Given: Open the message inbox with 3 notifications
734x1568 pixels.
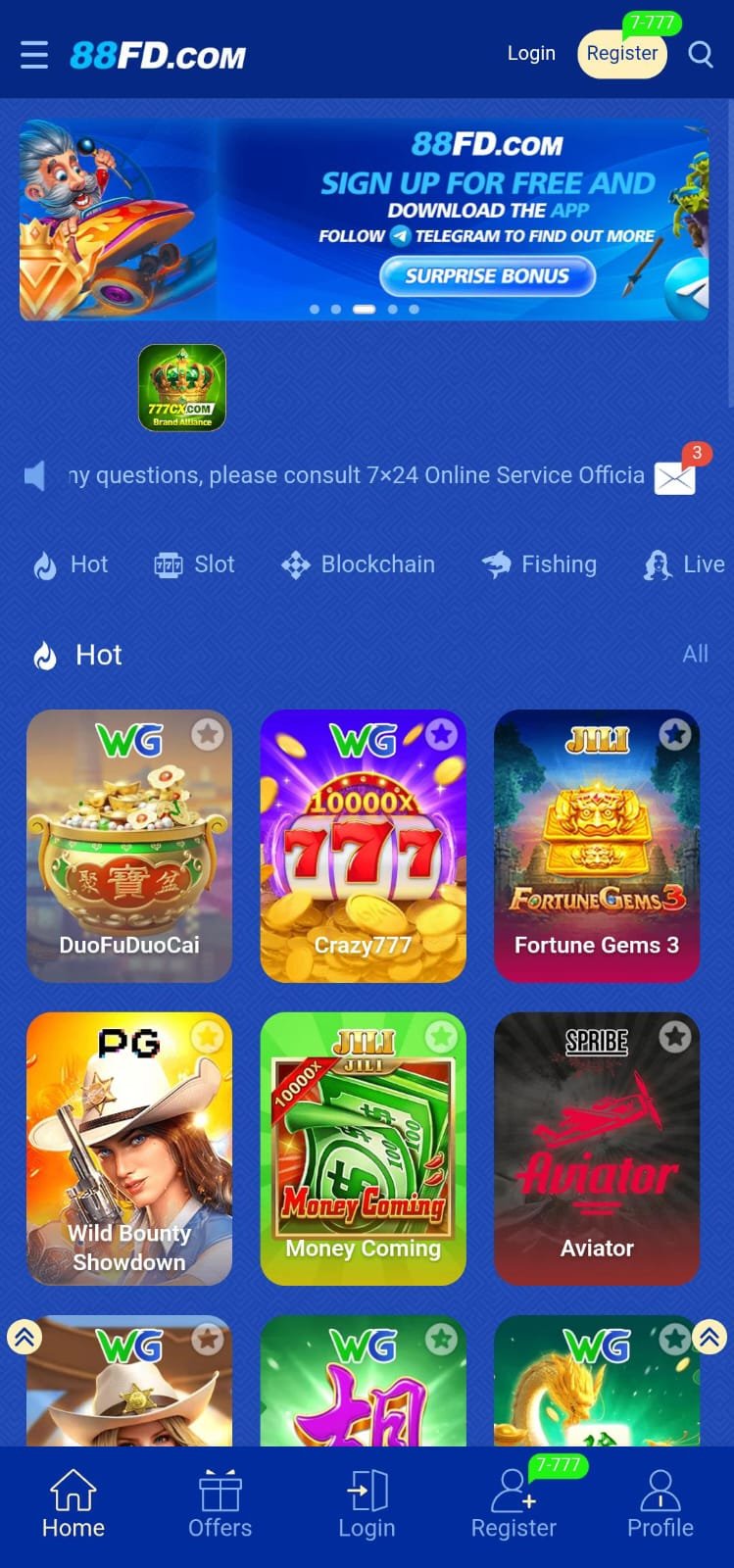Looking at the screenshot, I should 675,476.
